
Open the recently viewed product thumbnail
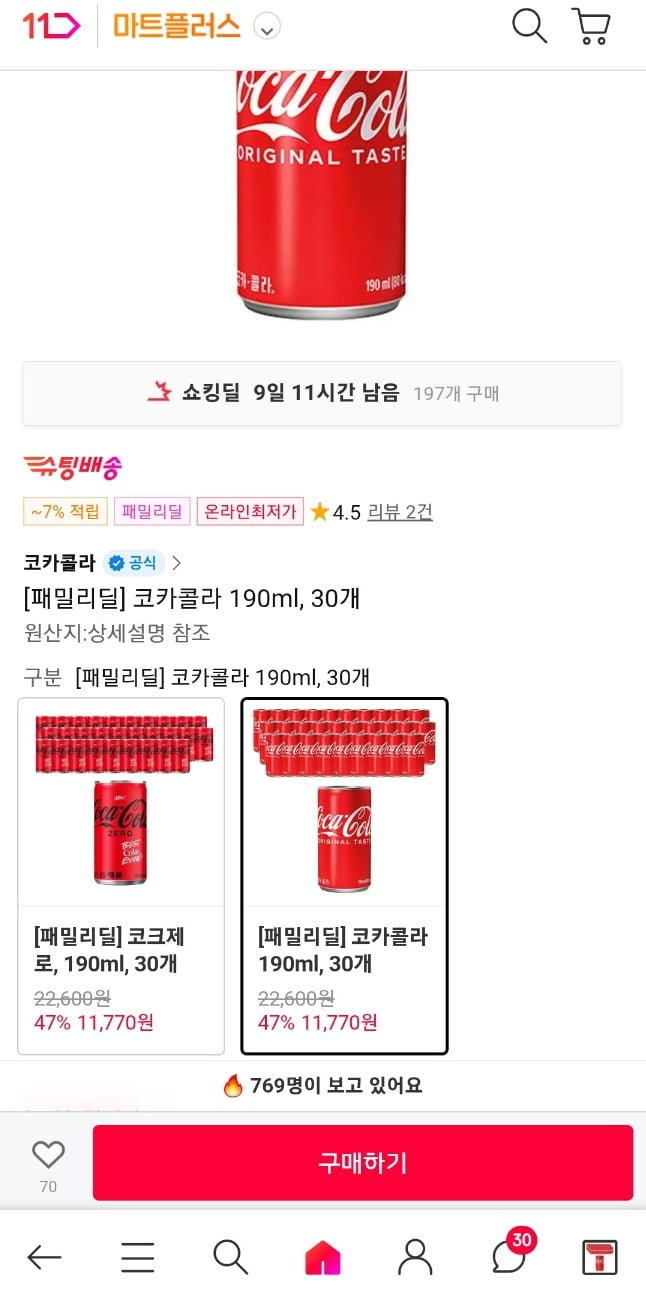pyautogui.click(x=600, y=1257)
